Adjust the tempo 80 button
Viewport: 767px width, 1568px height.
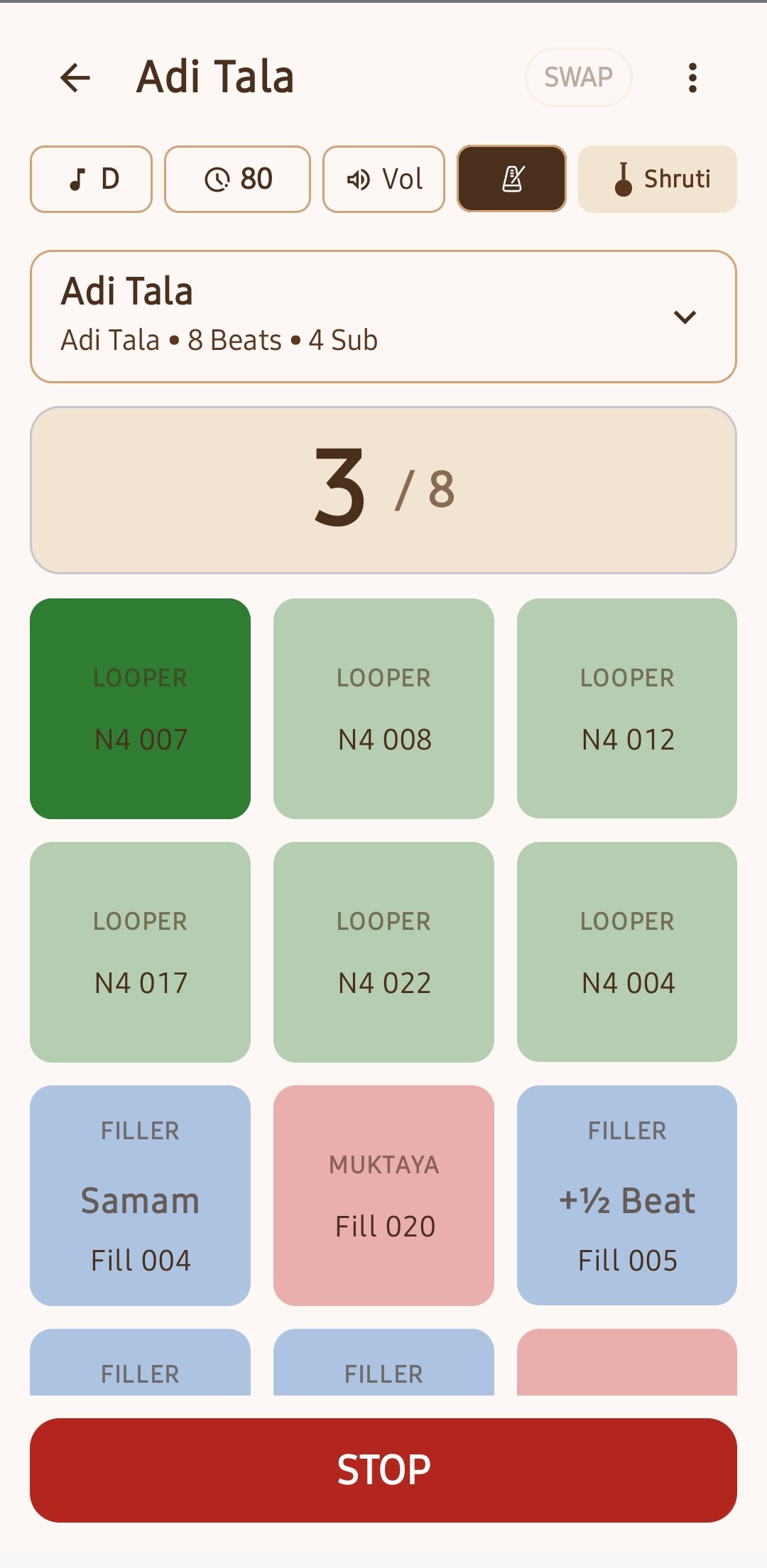pyautogui.click(x=237, y=179)
